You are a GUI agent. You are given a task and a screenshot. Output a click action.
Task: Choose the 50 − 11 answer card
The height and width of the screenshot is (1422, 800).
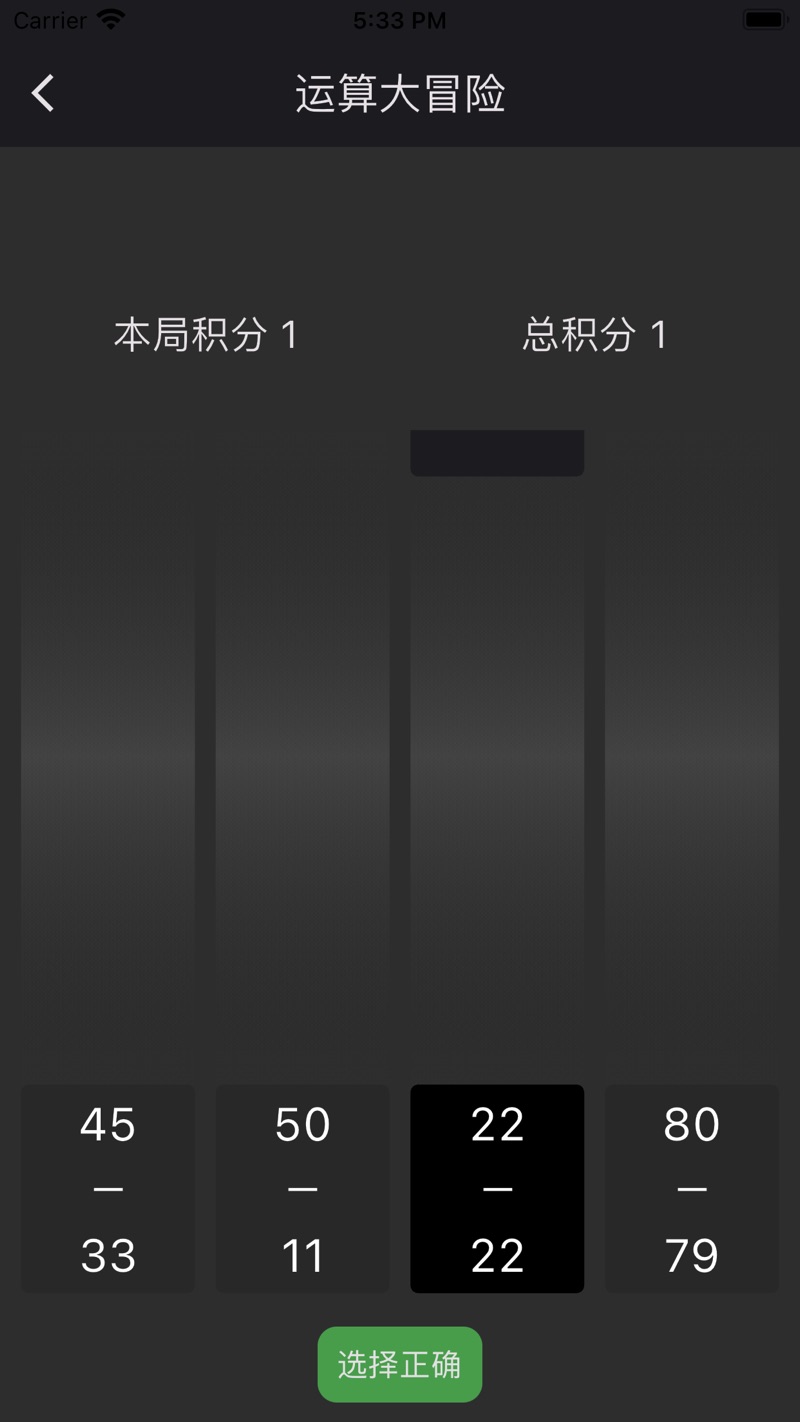pyautogui.click(x=302, y=1189)
